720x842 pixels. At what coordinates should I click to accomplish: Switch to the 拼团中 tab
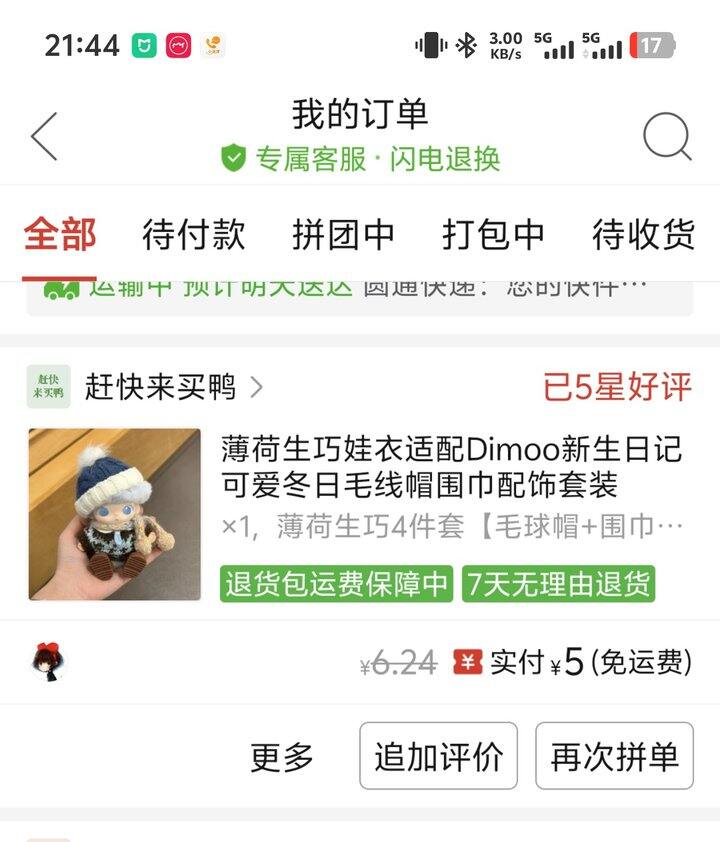pos(343,234)
